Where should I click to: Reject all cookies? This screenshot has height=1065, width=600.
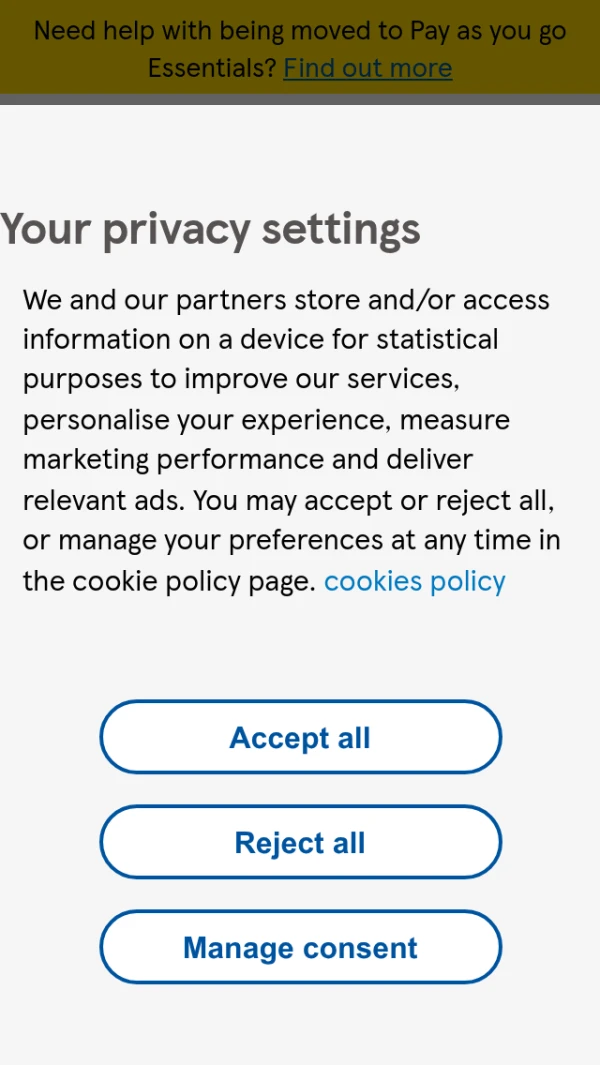click(300, 842)
